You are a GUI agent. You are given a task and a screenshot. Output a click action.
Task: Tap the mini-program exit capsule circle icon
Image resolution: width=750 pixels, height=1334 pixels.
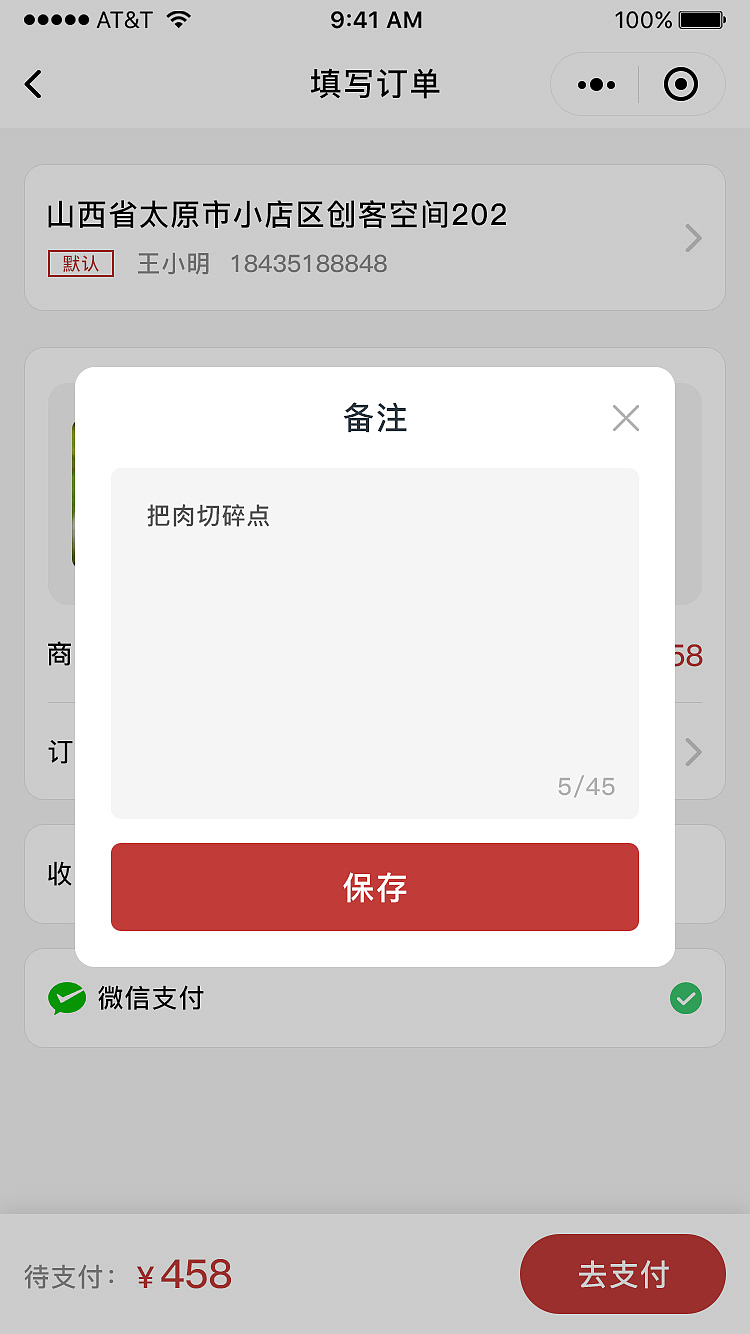pyautogui.click(x=681, y=84)
